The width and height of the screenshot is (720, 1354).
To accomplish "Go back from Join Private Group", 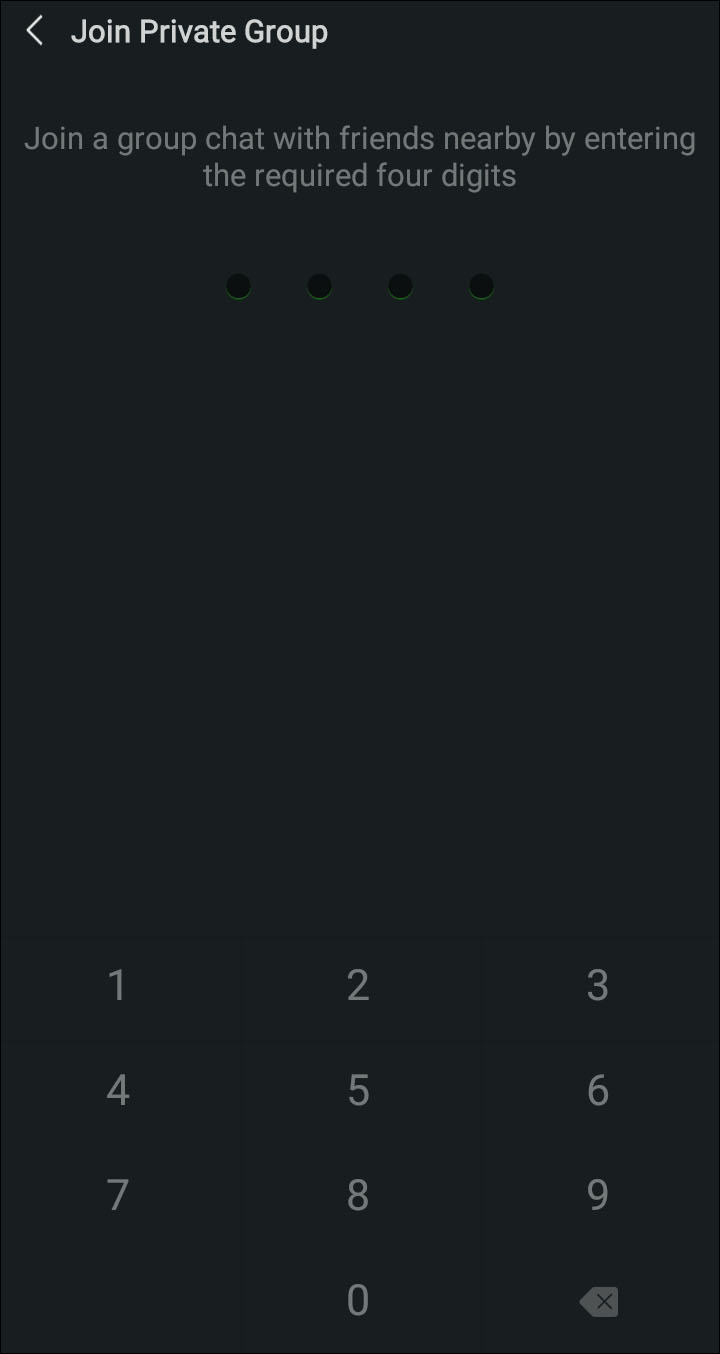I will (35, 31).
